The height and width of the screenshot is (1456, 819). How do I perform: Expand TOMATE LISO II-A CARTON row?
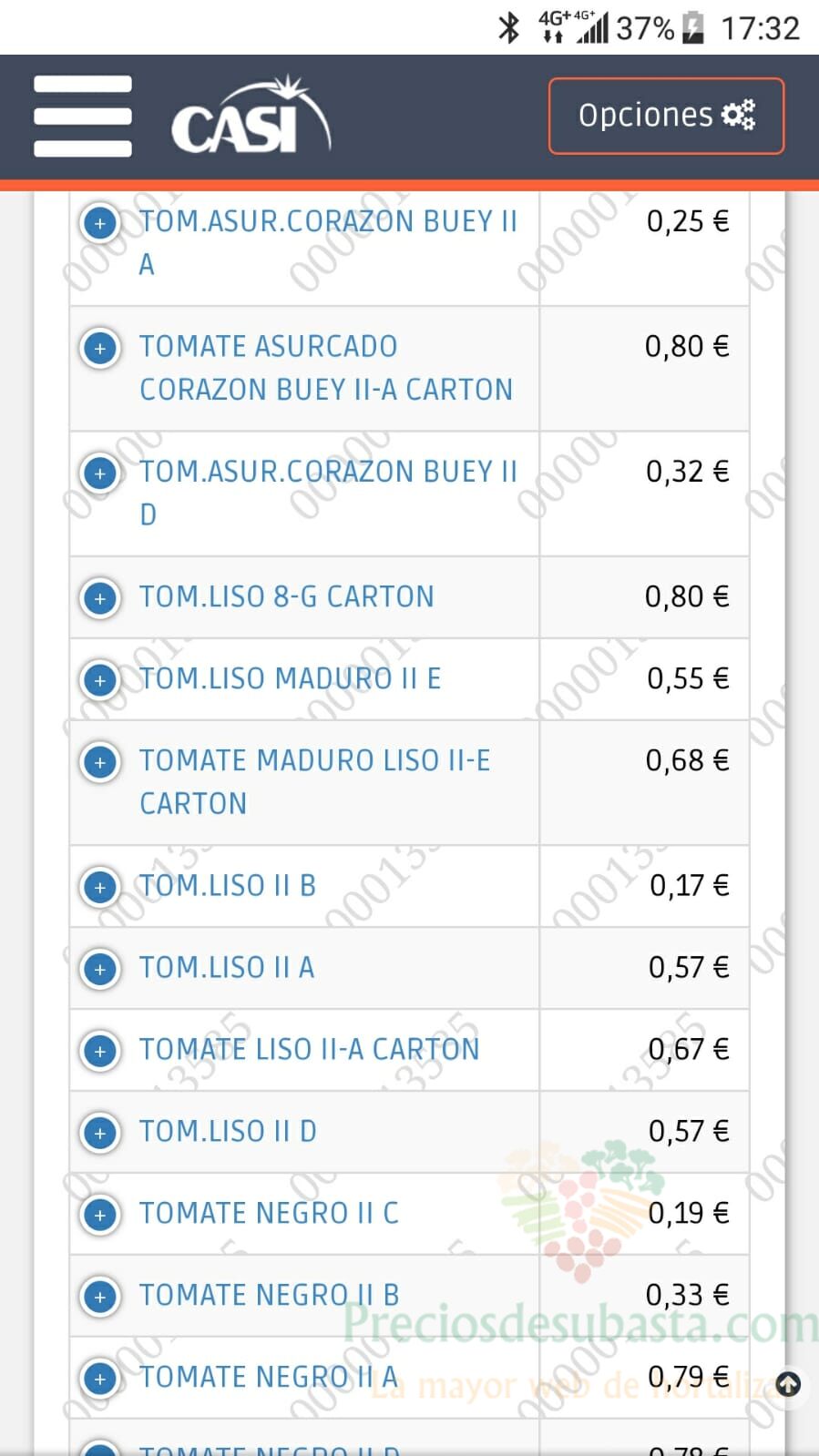[x=100, y=1051]
